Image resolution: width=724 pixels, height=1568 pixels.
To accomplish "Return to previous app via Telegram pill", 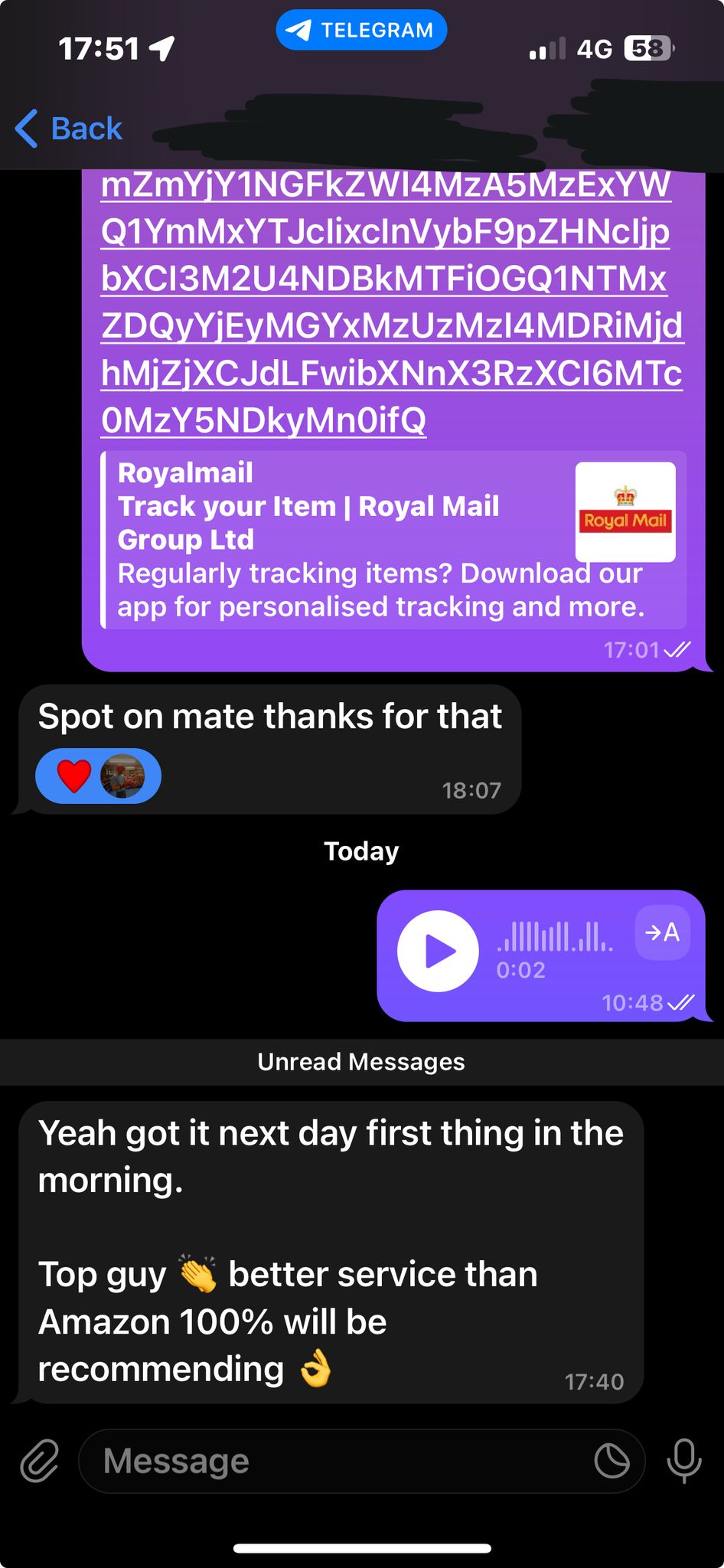I will (x=361, y=31).
